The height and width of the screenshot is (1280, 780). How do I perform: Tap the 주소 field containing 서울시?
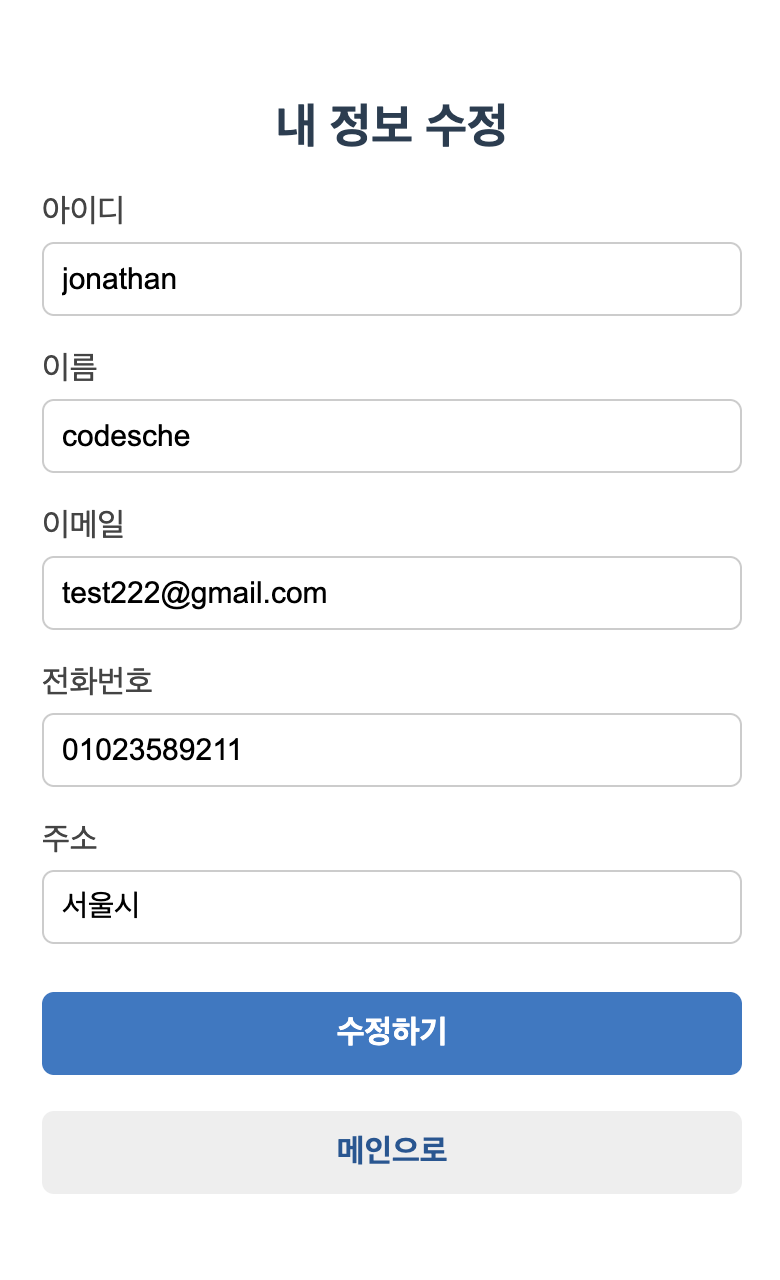(x=391, y=907)
